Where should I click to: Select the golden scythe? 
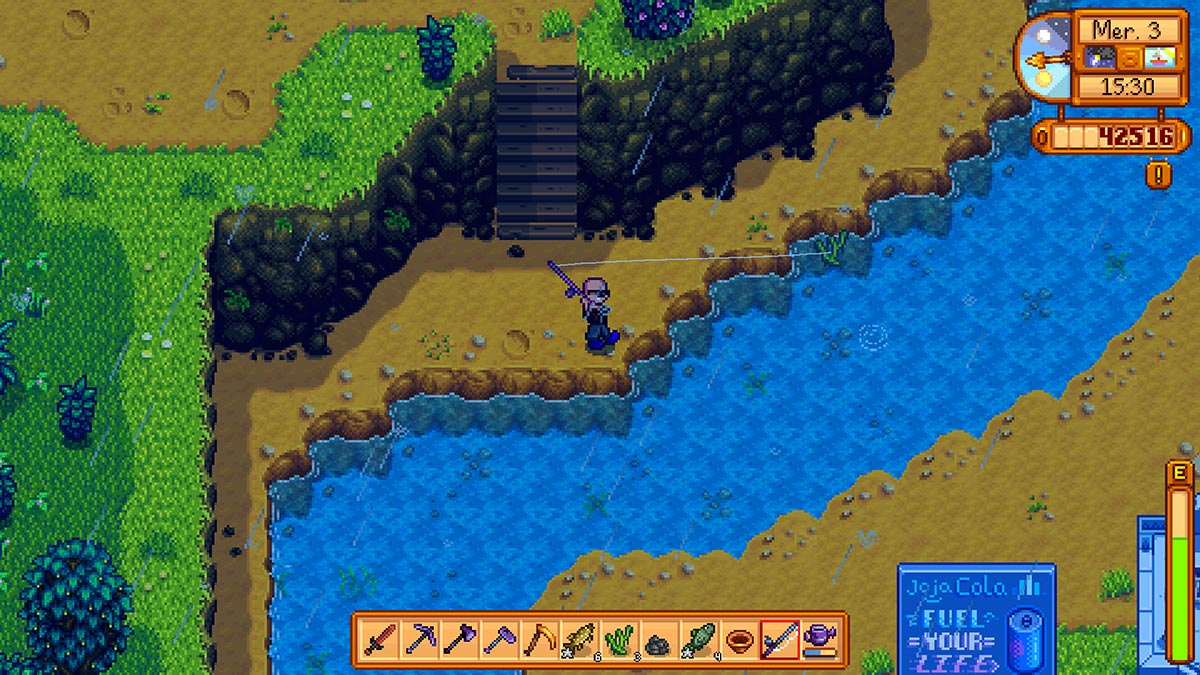click(x=540, y=639)
